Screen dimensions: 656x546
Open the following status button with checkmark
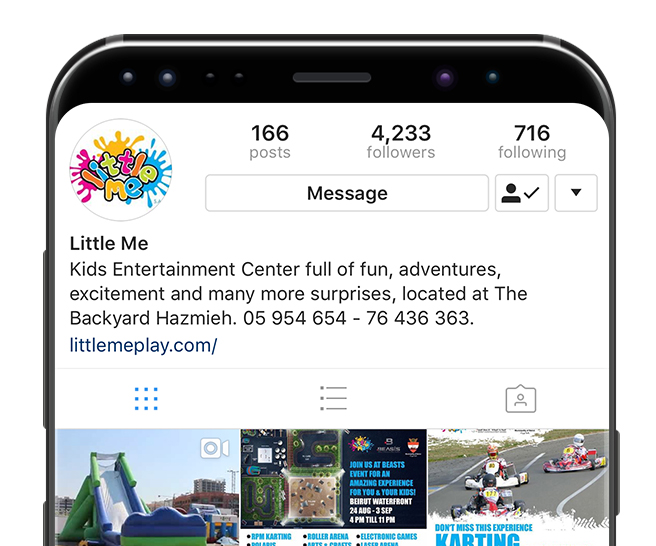click(x=521, y=193)
